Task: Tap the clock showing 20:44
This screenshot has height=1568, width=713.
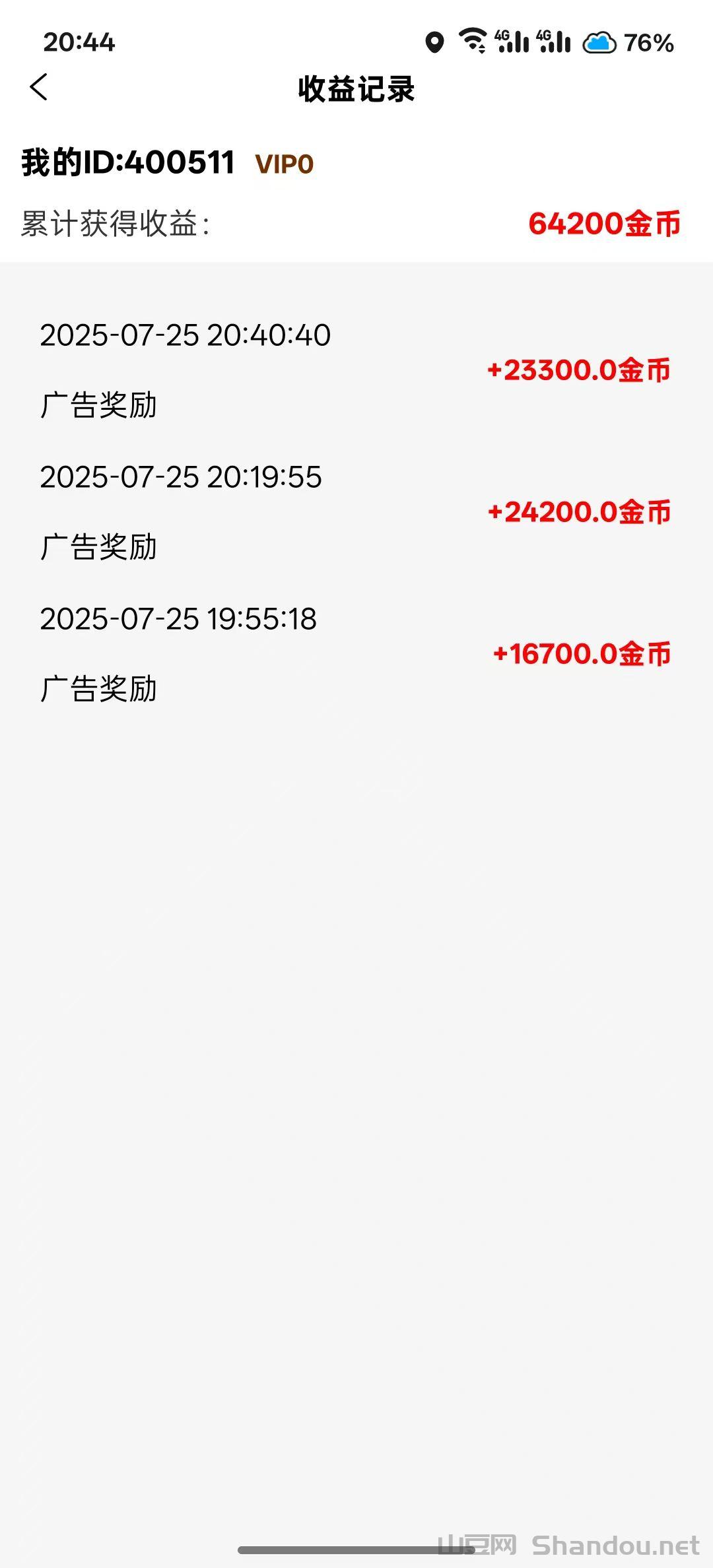Action: 78,44
